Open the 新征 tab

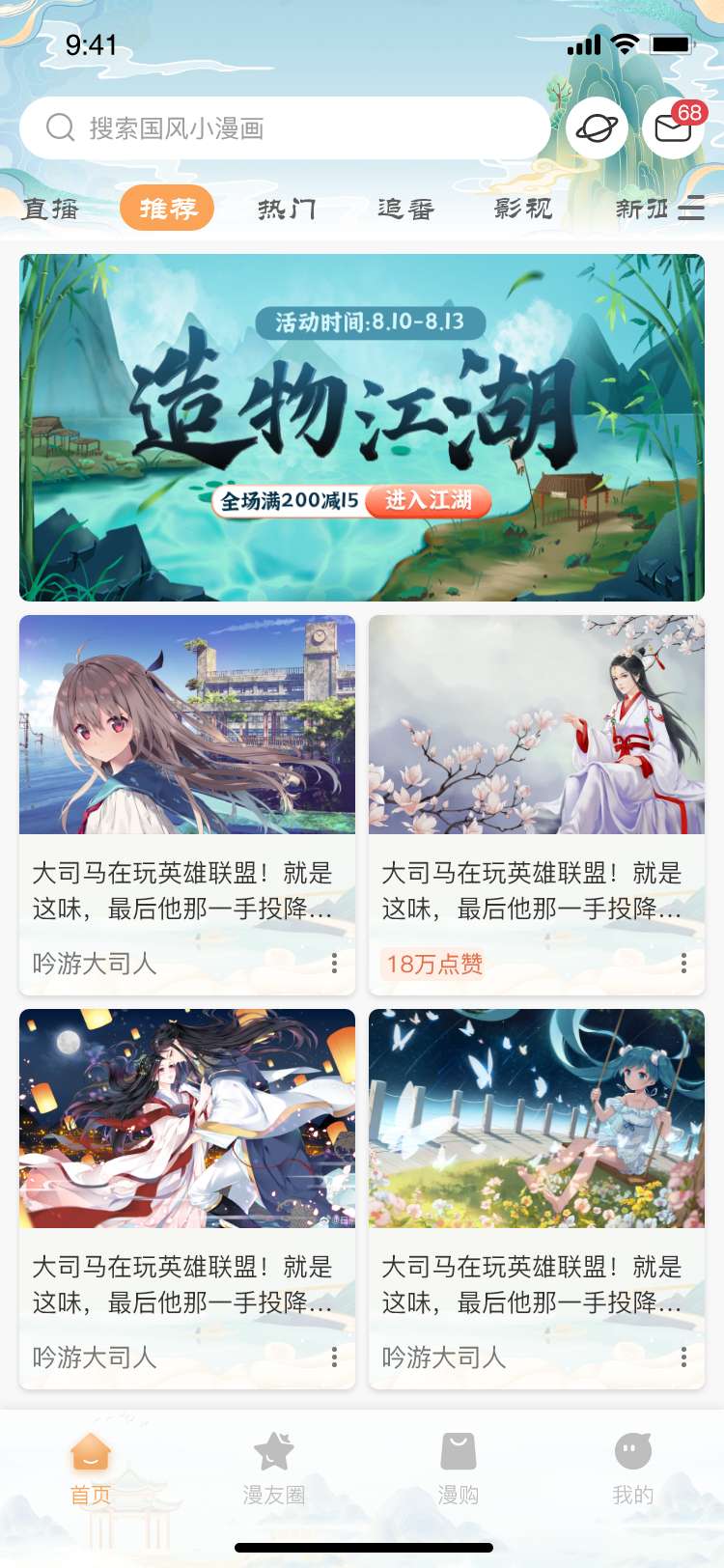tap(641, 209)
